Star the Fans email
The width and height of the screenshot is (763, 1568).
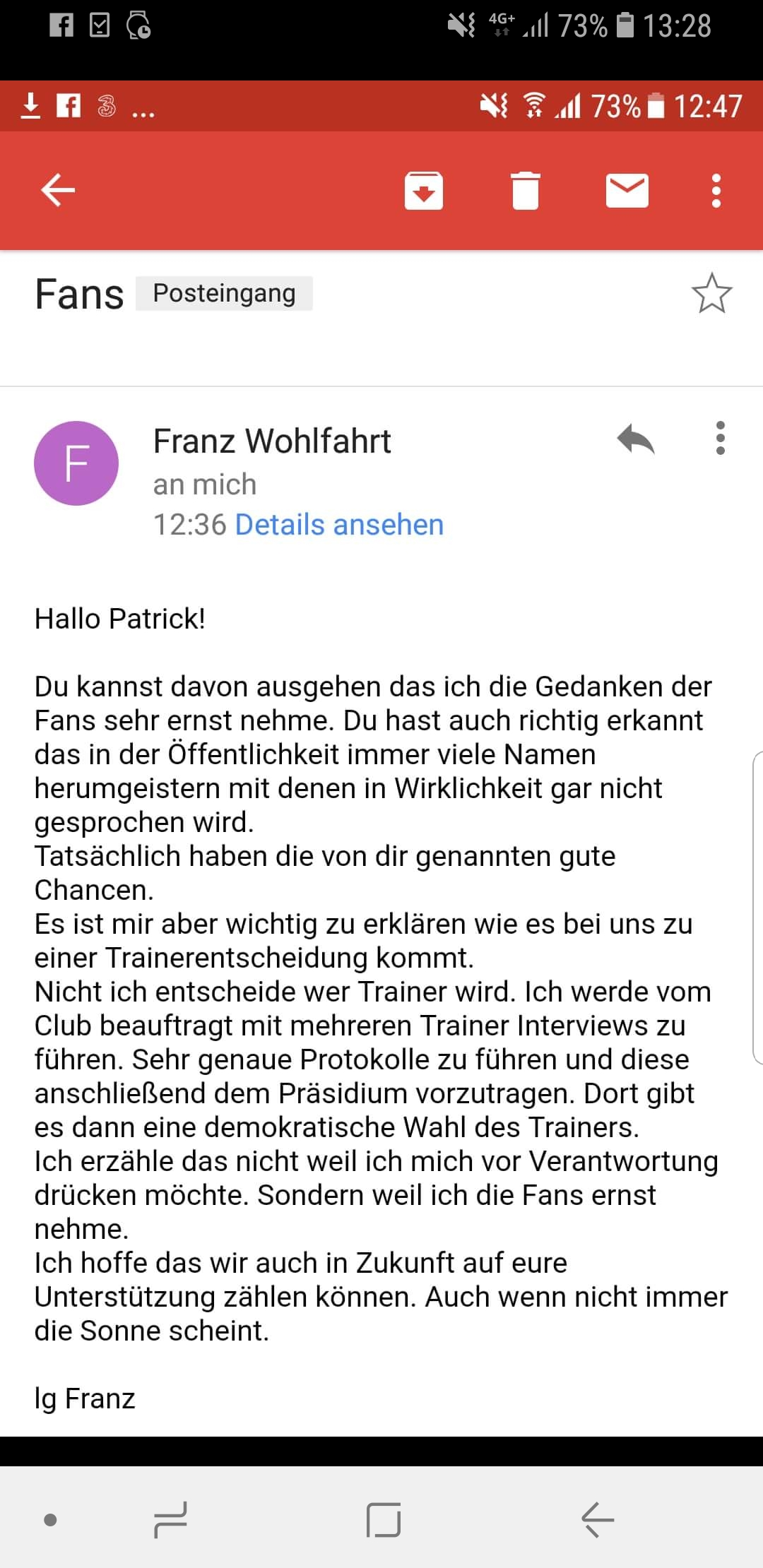711,294
